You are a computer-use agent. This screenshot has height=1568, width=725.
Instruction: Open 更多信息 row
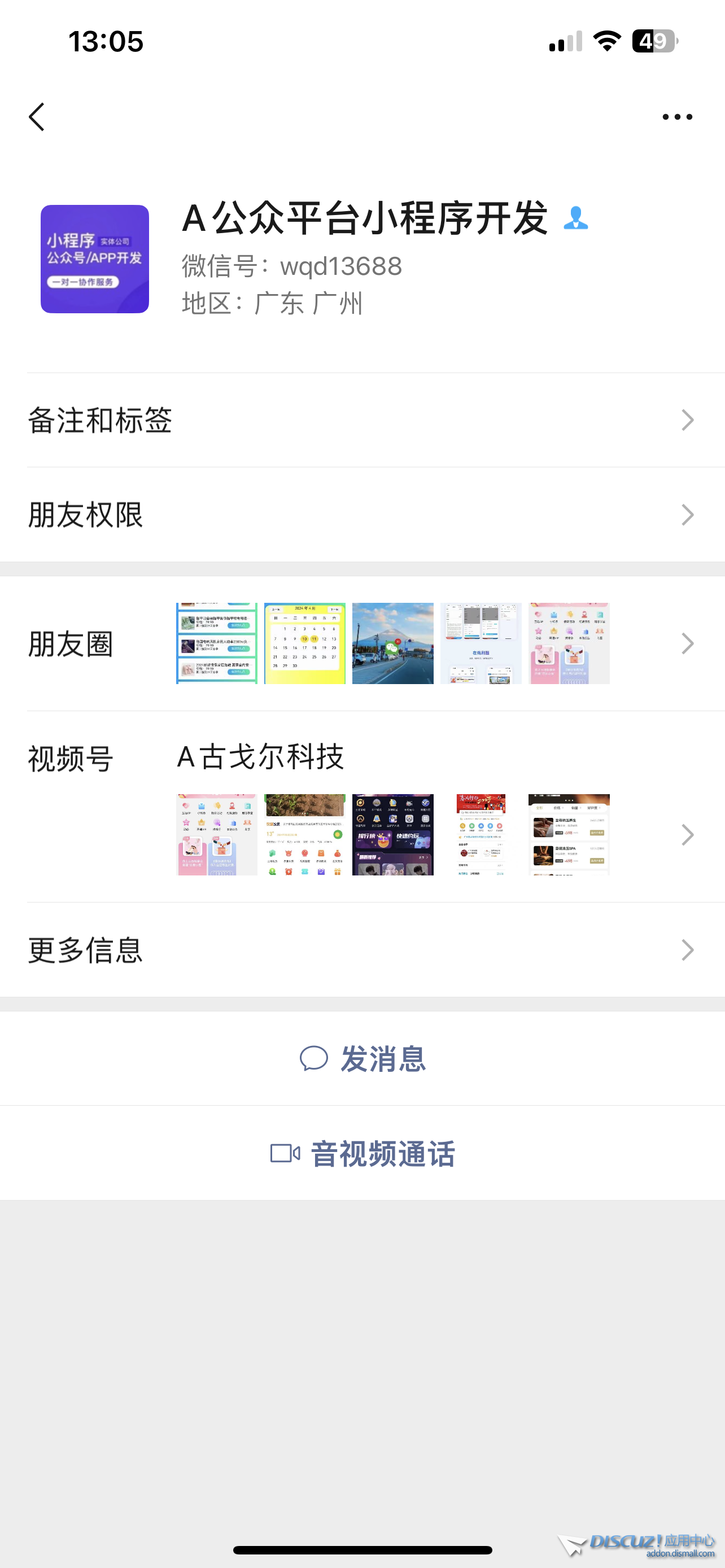click(x=362, y=949)
